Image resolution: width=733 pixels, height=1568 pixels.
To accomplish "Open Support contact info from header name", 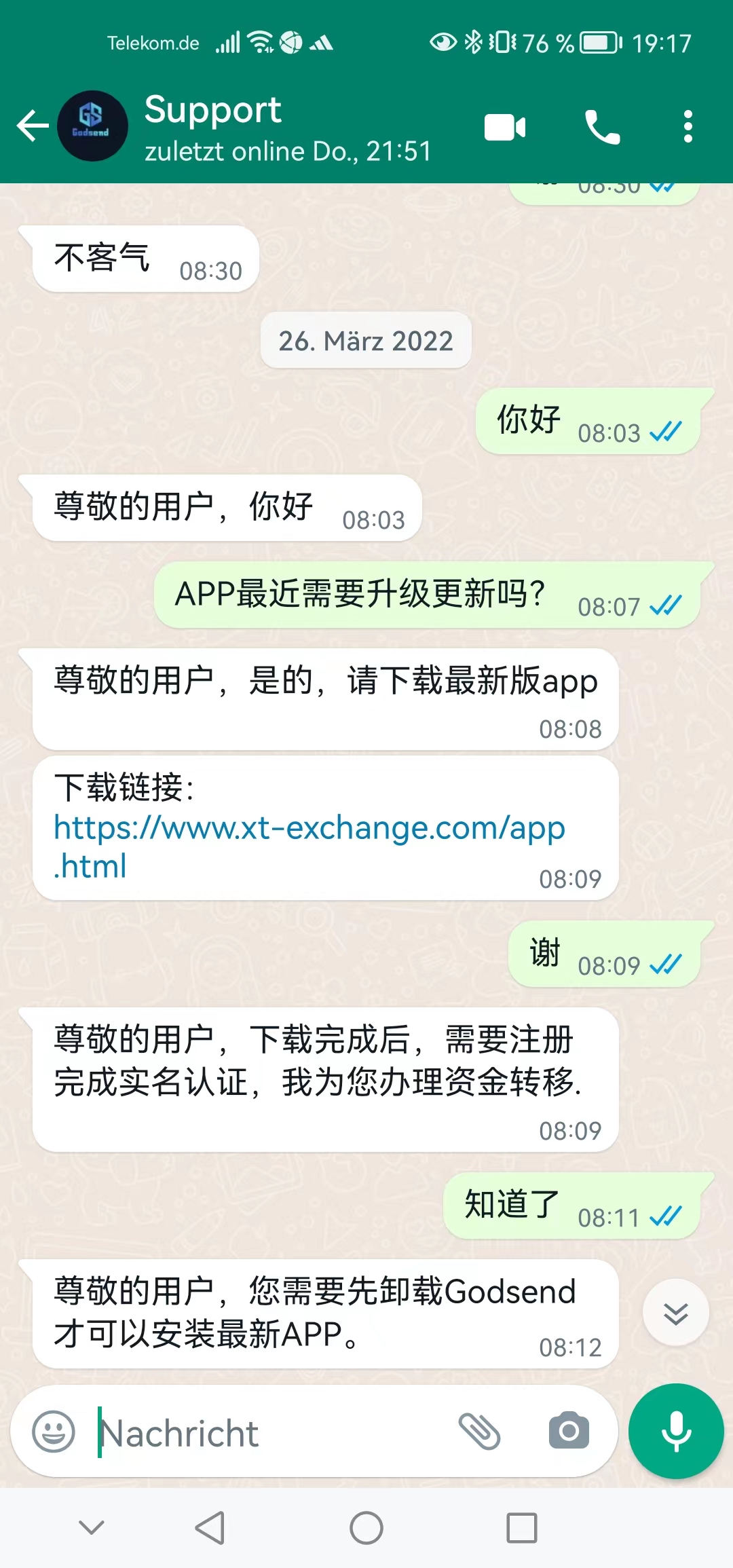I will [213, 110].
